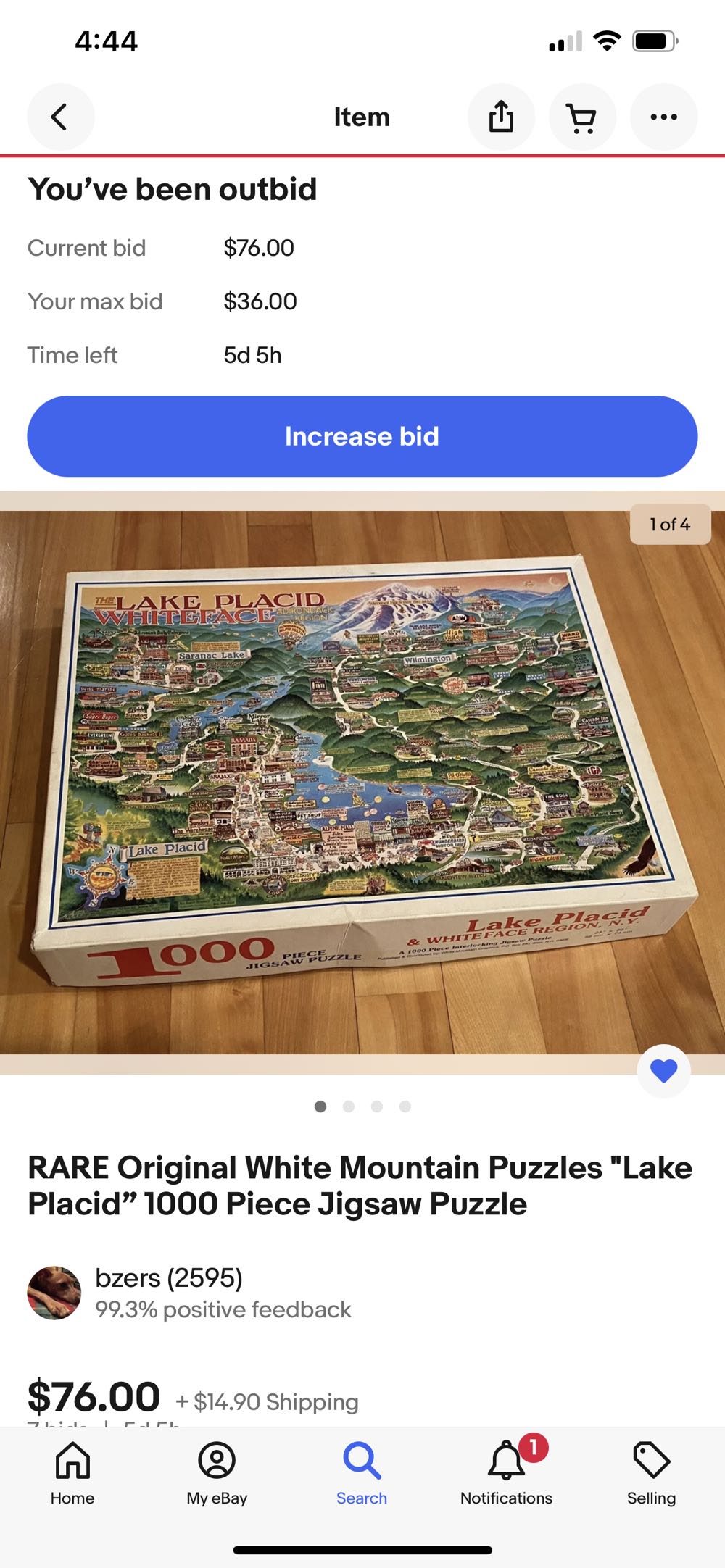The height and width of the screenshot is (1568, 725).
Task: Open the Lake Placid puzzle photo
Action: (x=362, y=783)
